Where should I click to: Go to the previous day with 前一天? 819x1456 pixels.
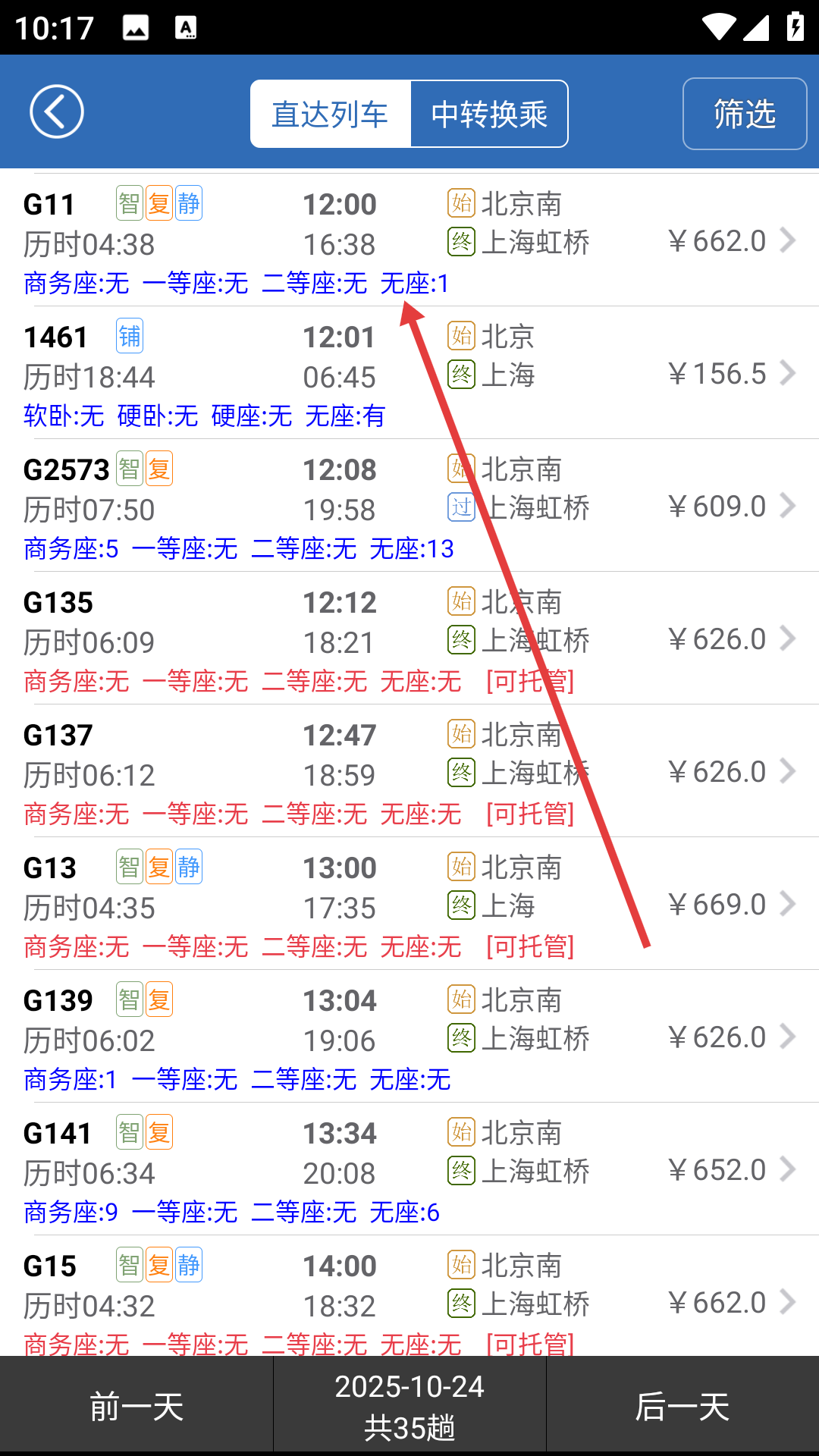[136, 1407]
